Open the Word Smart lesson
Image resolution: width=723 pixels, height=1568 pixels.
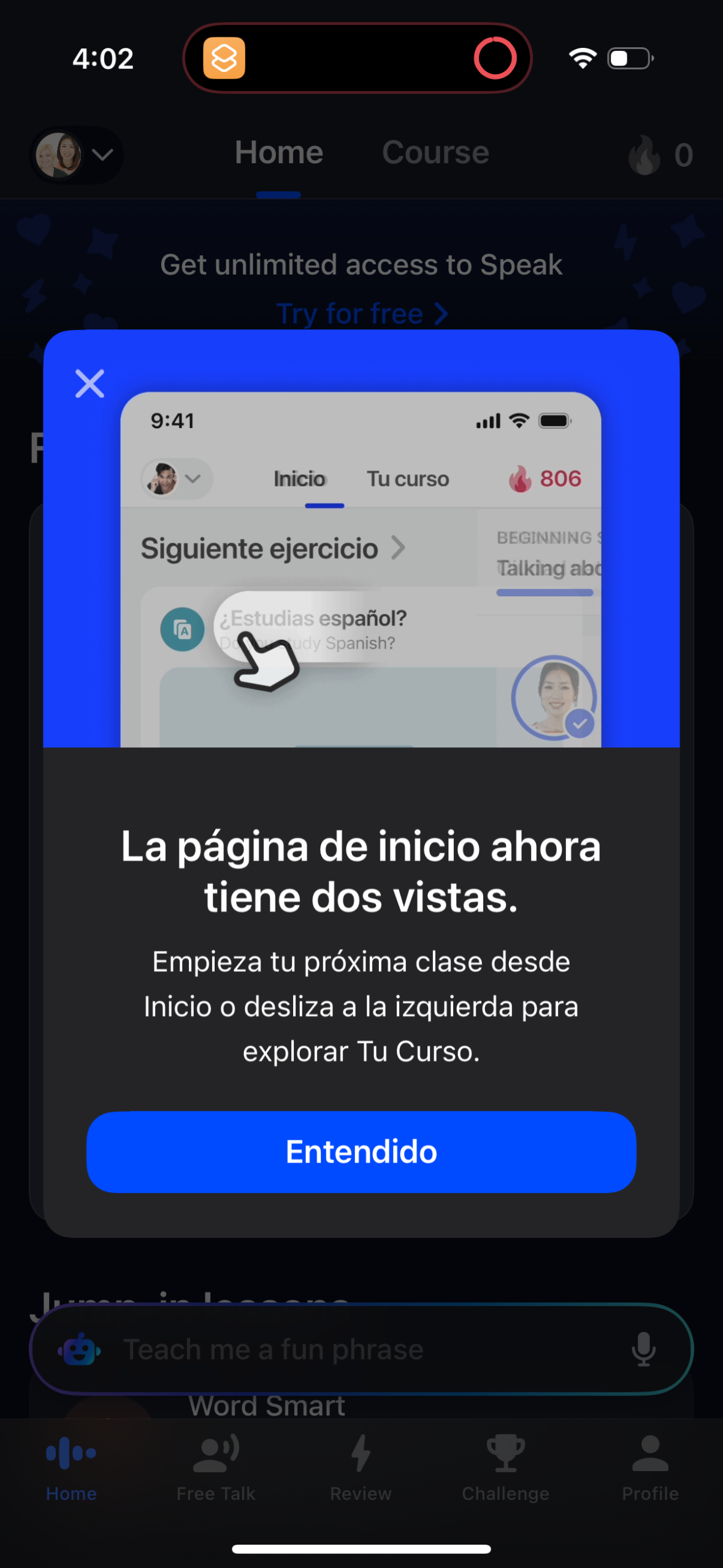(268, 1405)
